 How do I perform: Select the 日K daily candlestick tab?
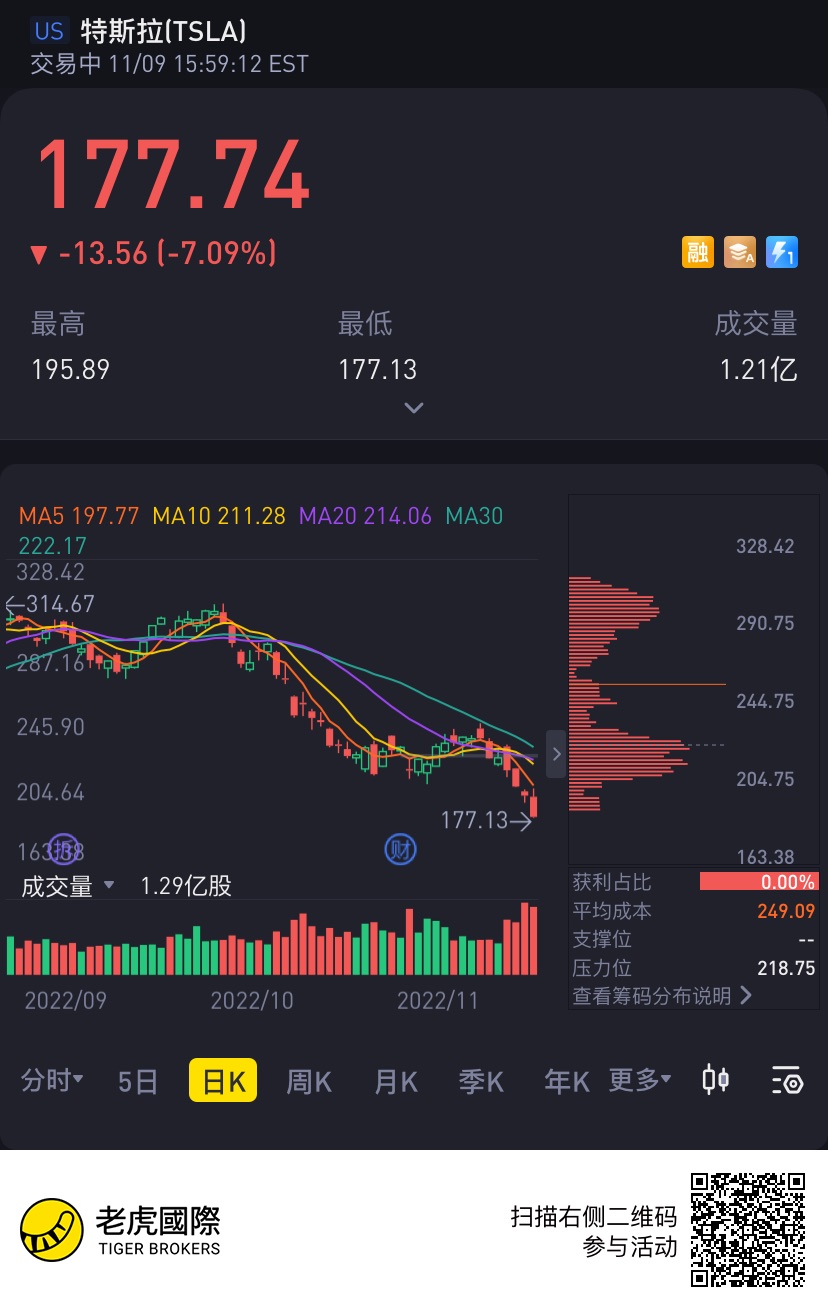tap(223, 1081)
